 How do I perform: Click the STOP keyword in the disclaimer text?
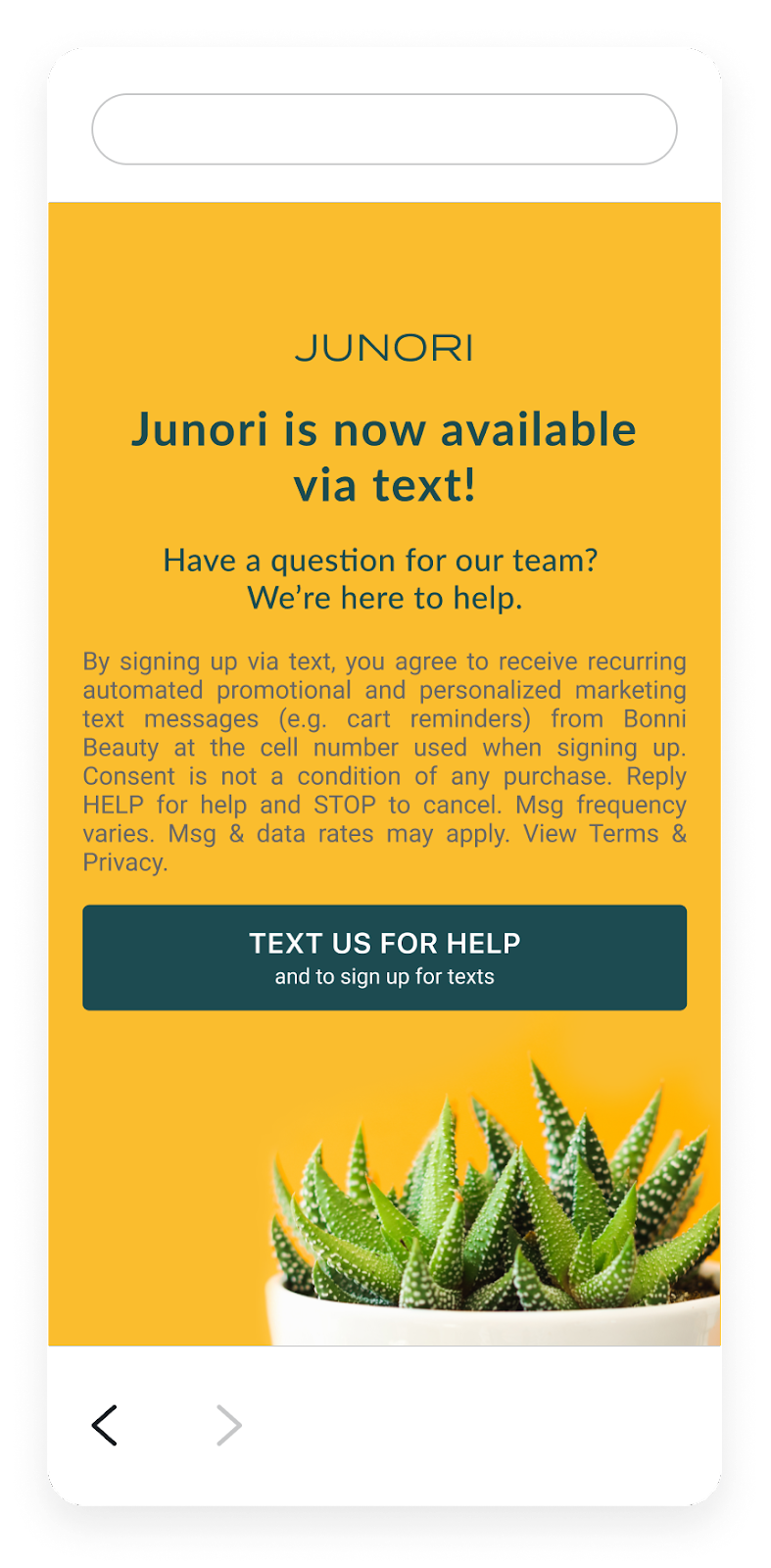[x=345, y=805]
